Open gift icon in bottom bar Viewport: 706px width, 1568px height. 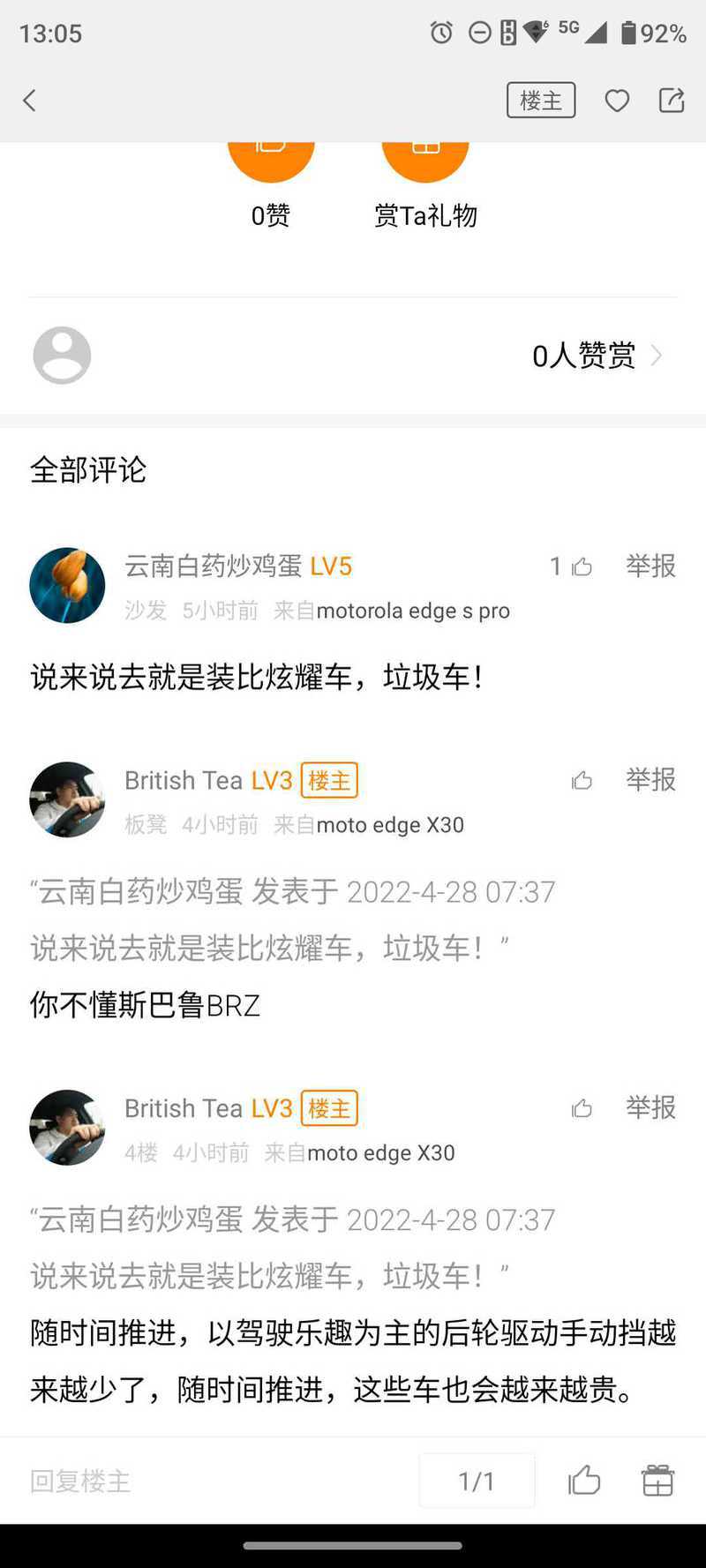click(657, 1481)
